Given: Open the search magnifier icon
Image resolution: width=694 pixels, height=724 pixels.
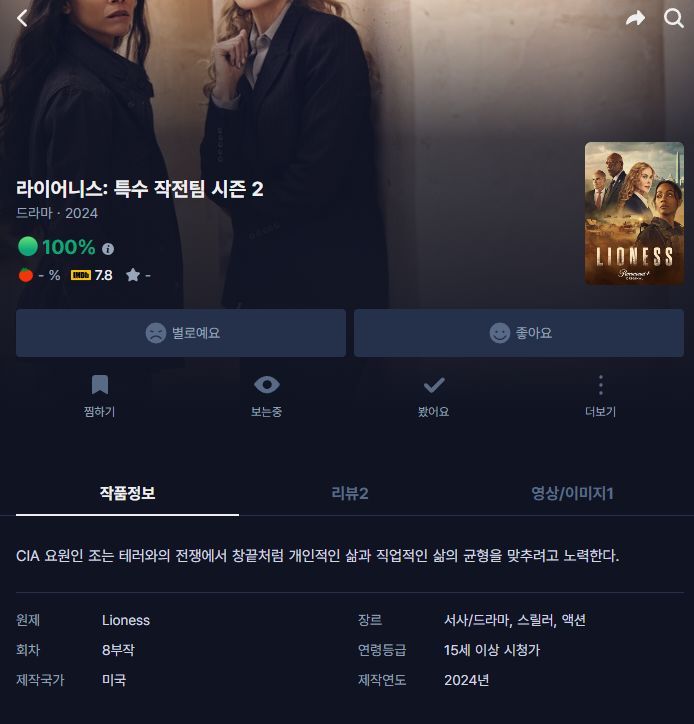Looking at the screenshot, I should coord(674,18).
